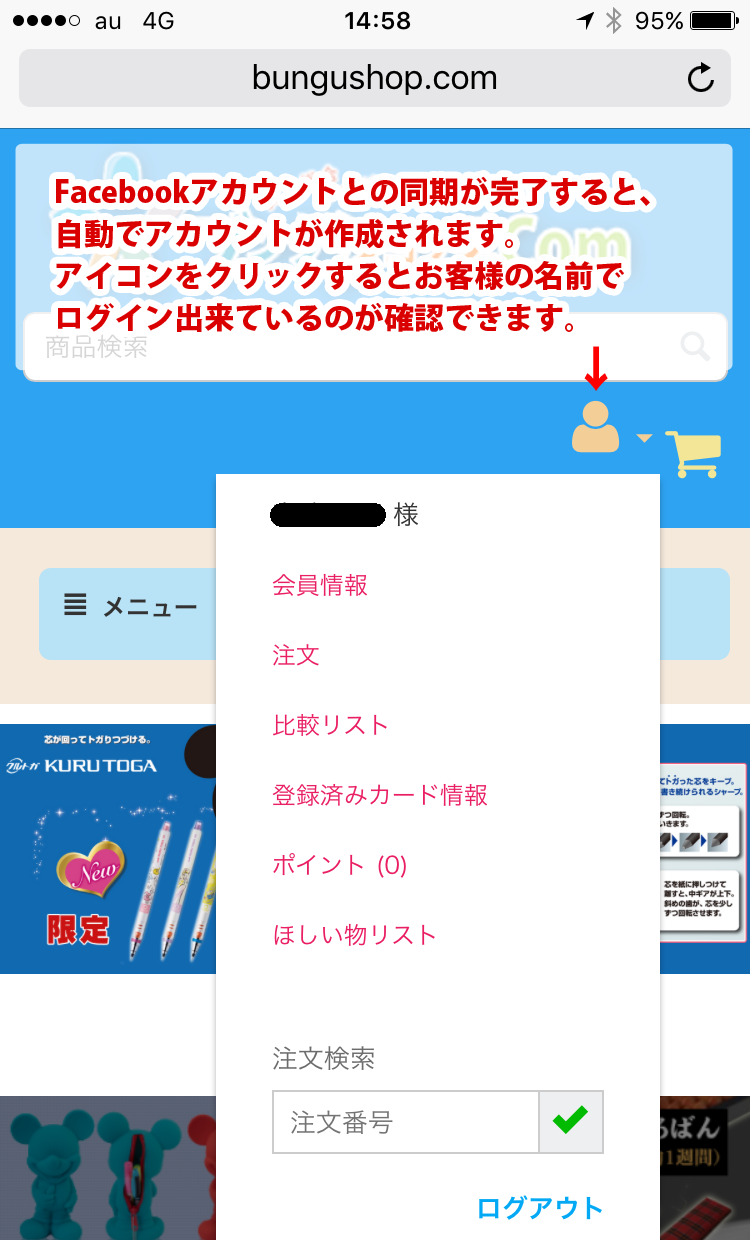This screenshot has width=750, height=1240.
Task: Open 会員情報 member info
Action: tap(320, 586)
